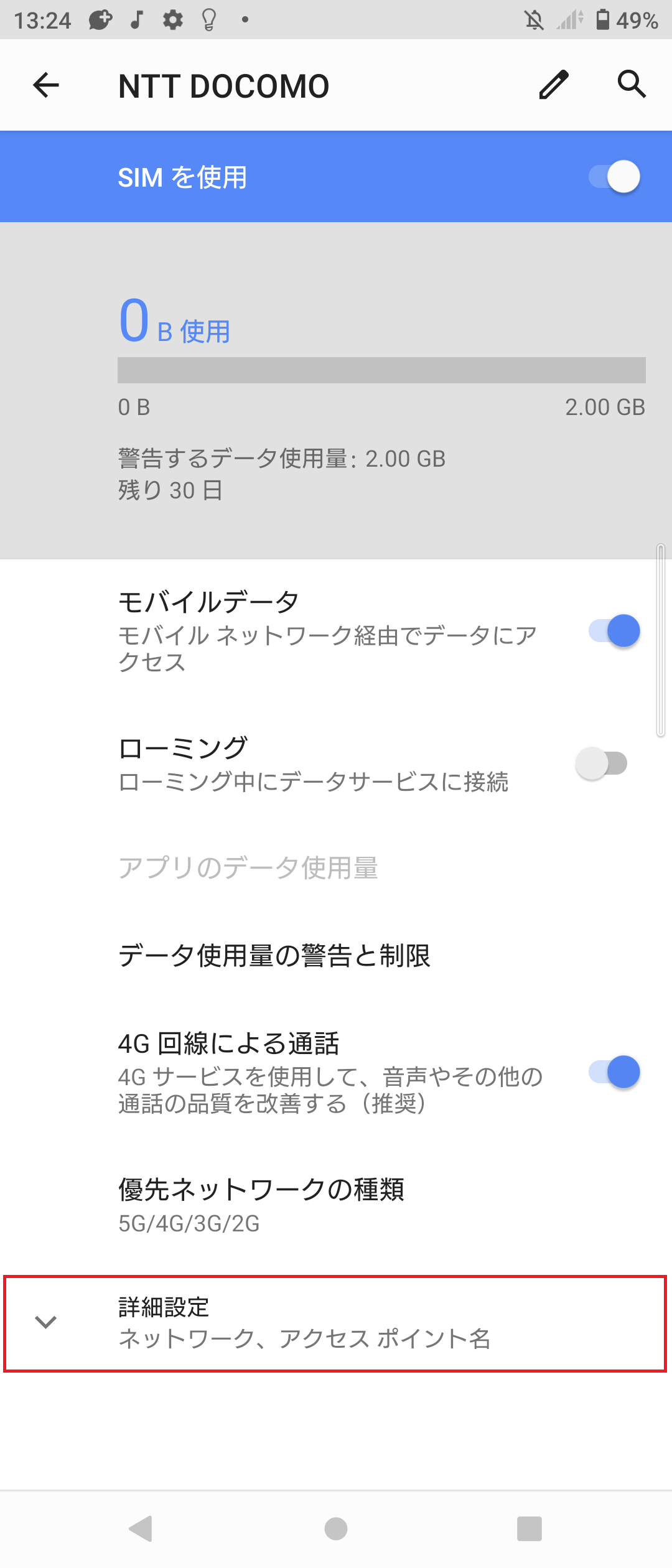672x1568 pixels.
Task: Tap the back arrow to exit NTT DOCOMO settings
Action: (x=45, y=85)
